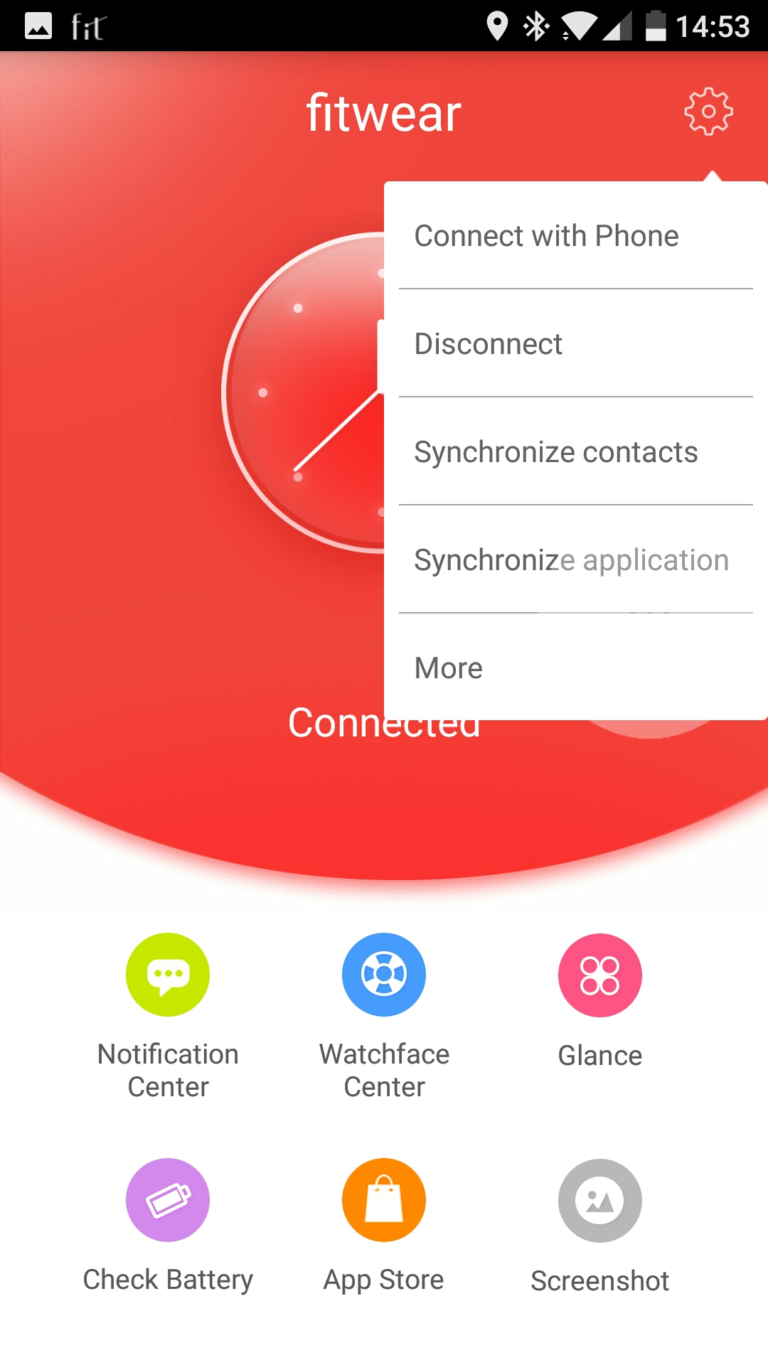The image size is (768, 1365).
Task: Open Glance
Action: [x=600, y=1001]
